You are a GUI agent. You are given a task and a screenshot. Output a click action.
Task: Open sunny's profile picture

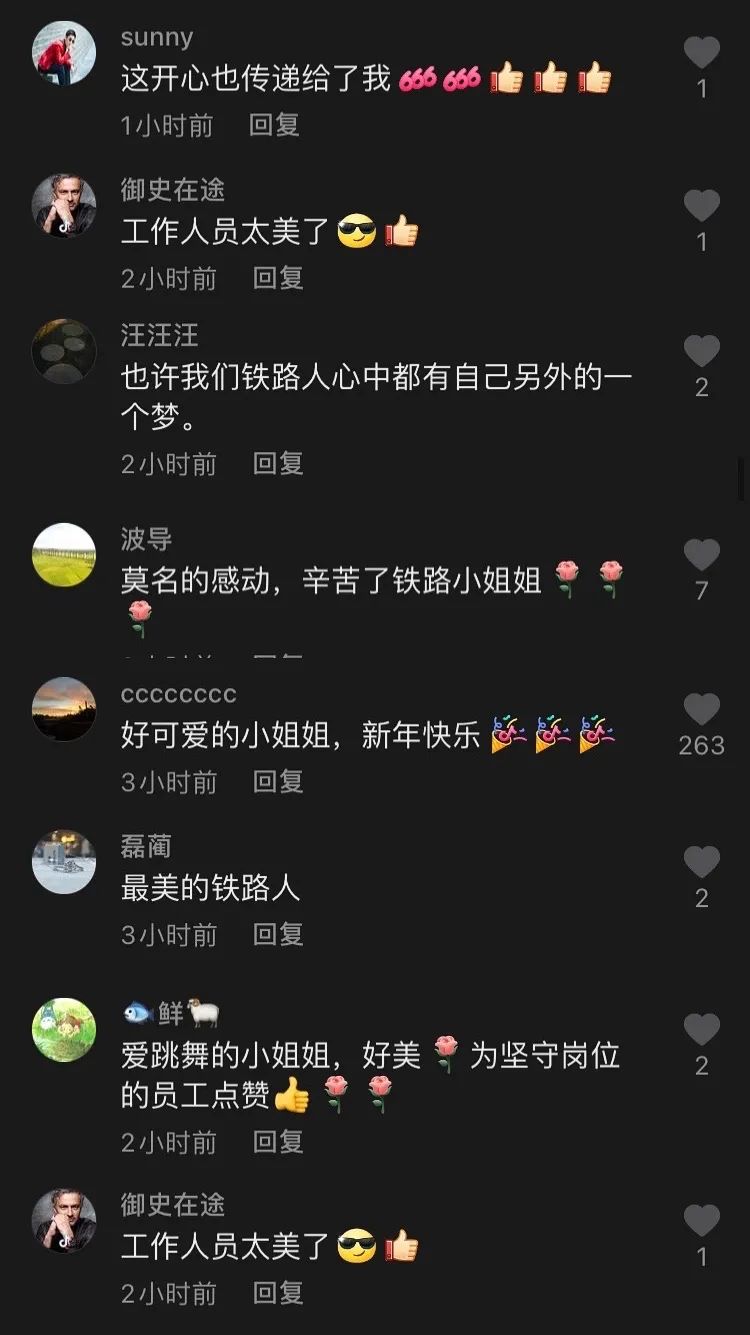(x=64, y=53)
